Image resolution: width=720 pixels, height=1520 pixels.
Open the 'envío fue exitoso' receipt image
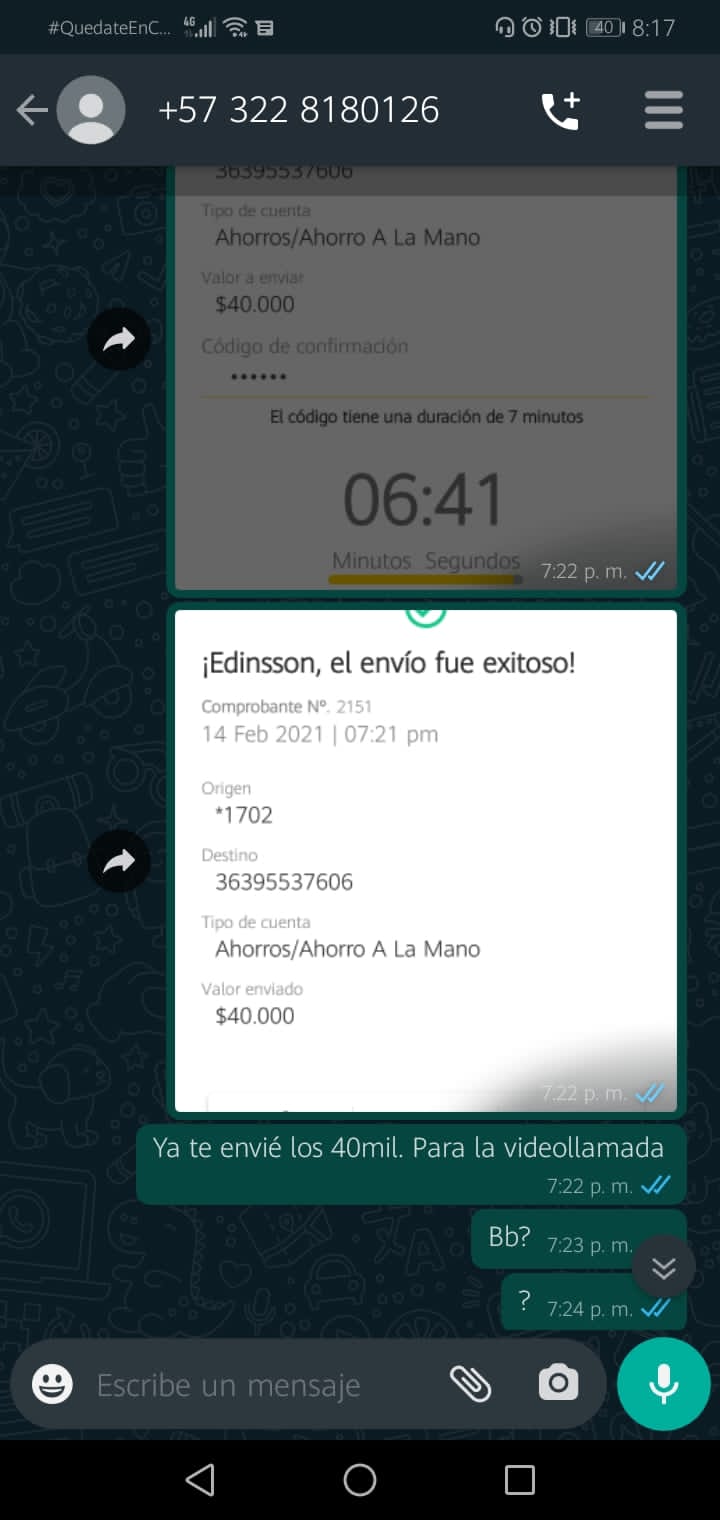tap(425, 860)
